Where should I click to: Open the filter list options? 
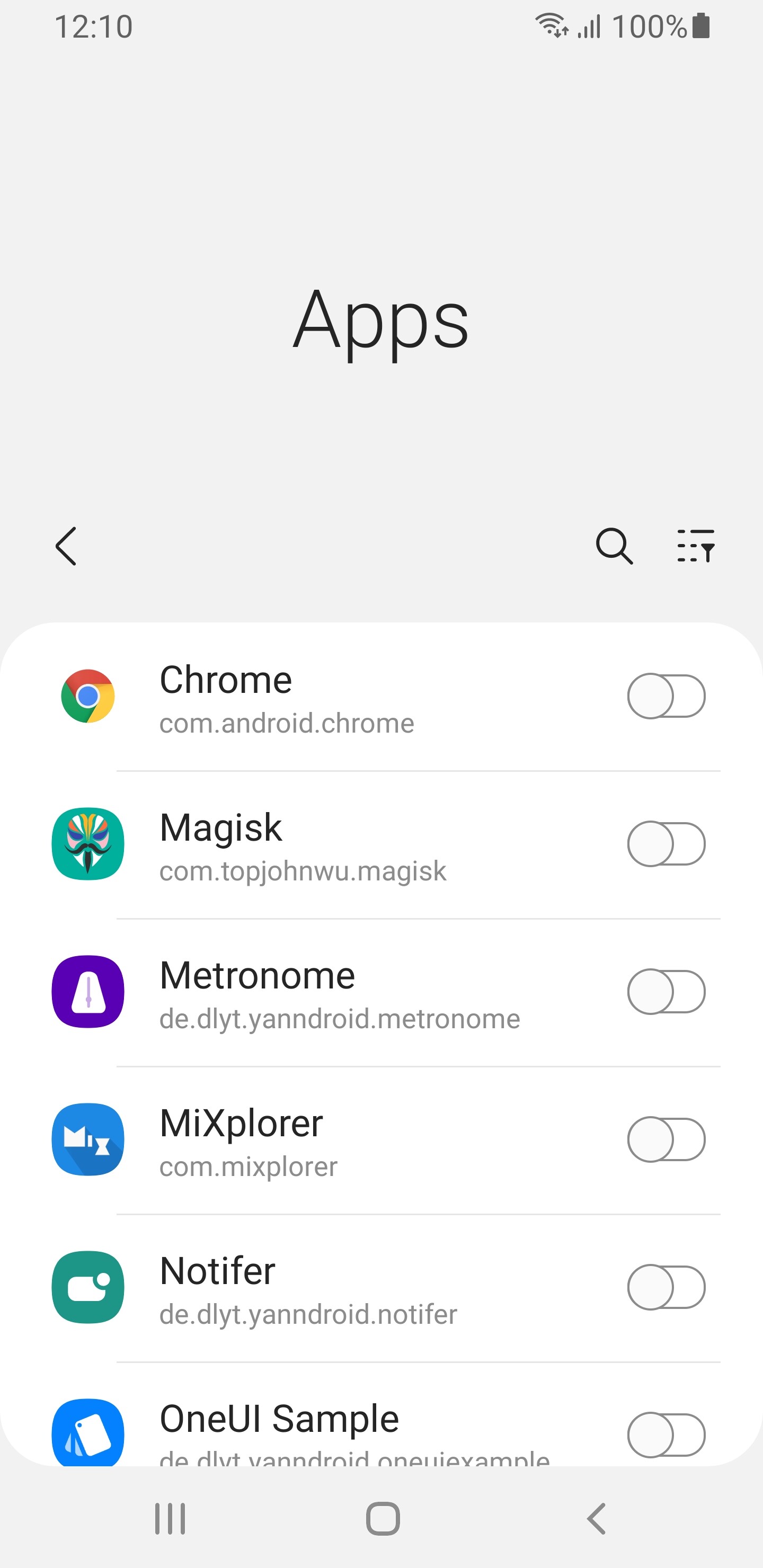point(695,546)
